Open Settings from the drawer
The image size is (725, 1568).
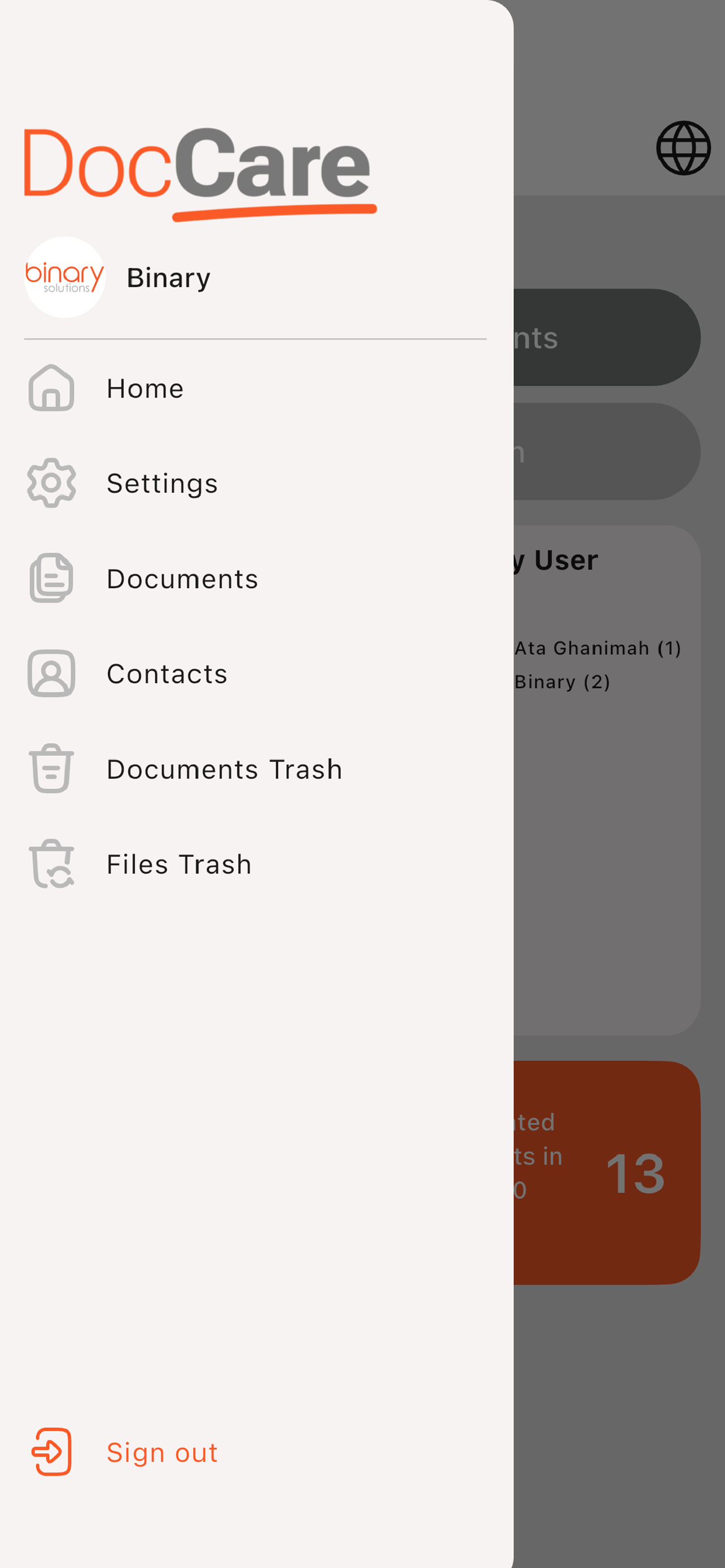point(256,483)
